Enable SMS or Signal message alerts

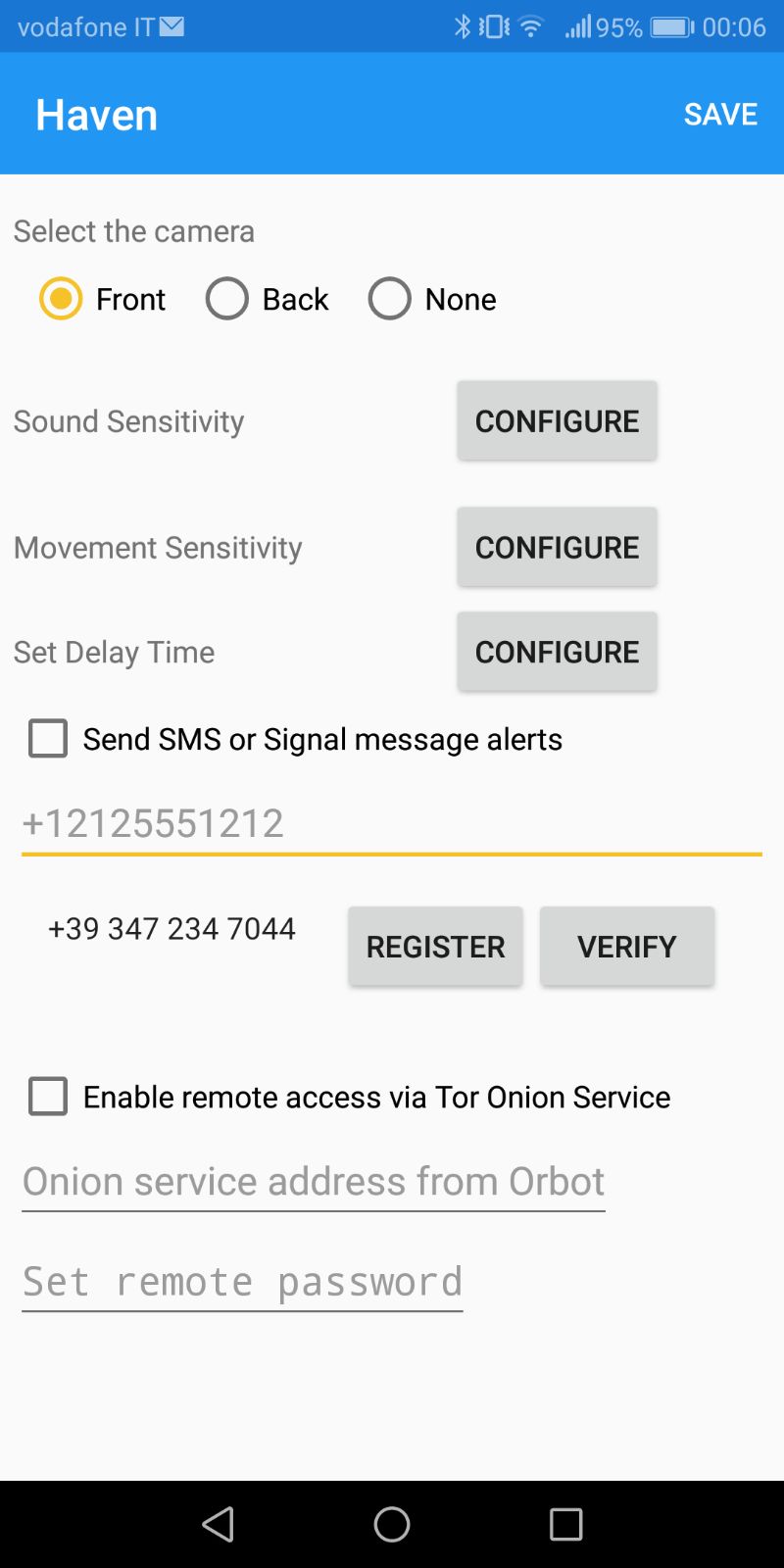(x=48, y=739)
